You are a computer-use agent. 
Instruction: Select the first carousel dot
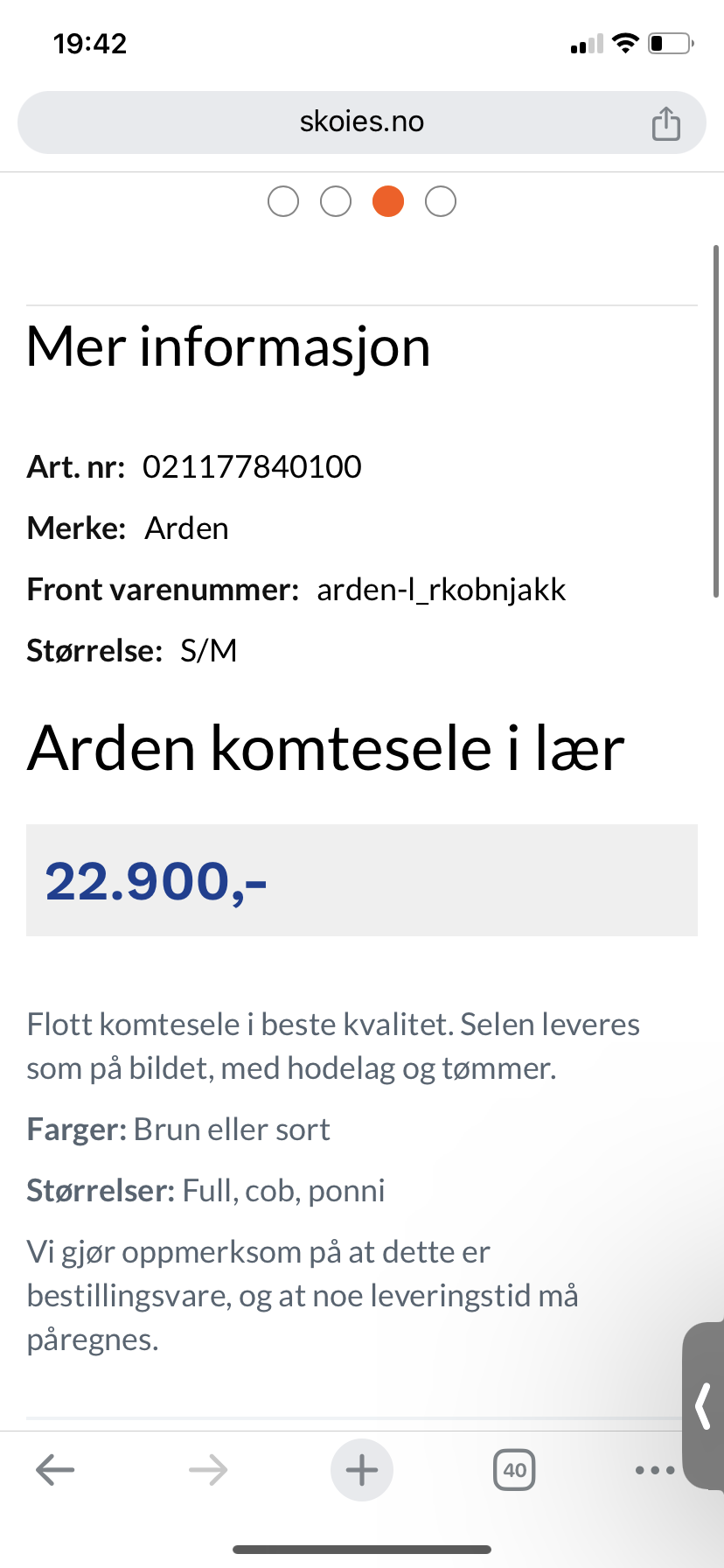(282, 200)
